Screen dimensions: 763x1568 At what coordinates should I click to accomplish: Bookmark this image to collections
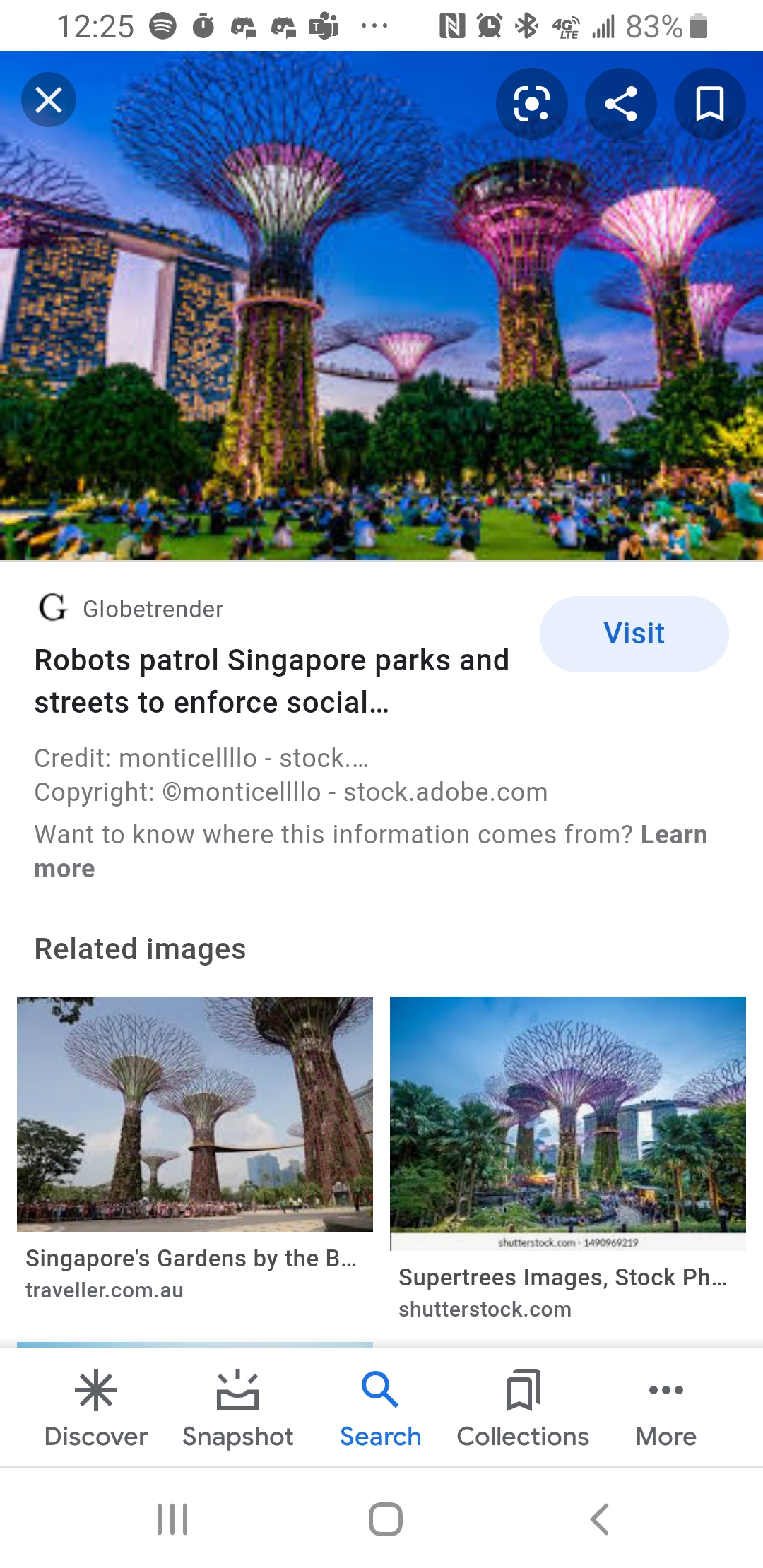click(x=709, y=105)
